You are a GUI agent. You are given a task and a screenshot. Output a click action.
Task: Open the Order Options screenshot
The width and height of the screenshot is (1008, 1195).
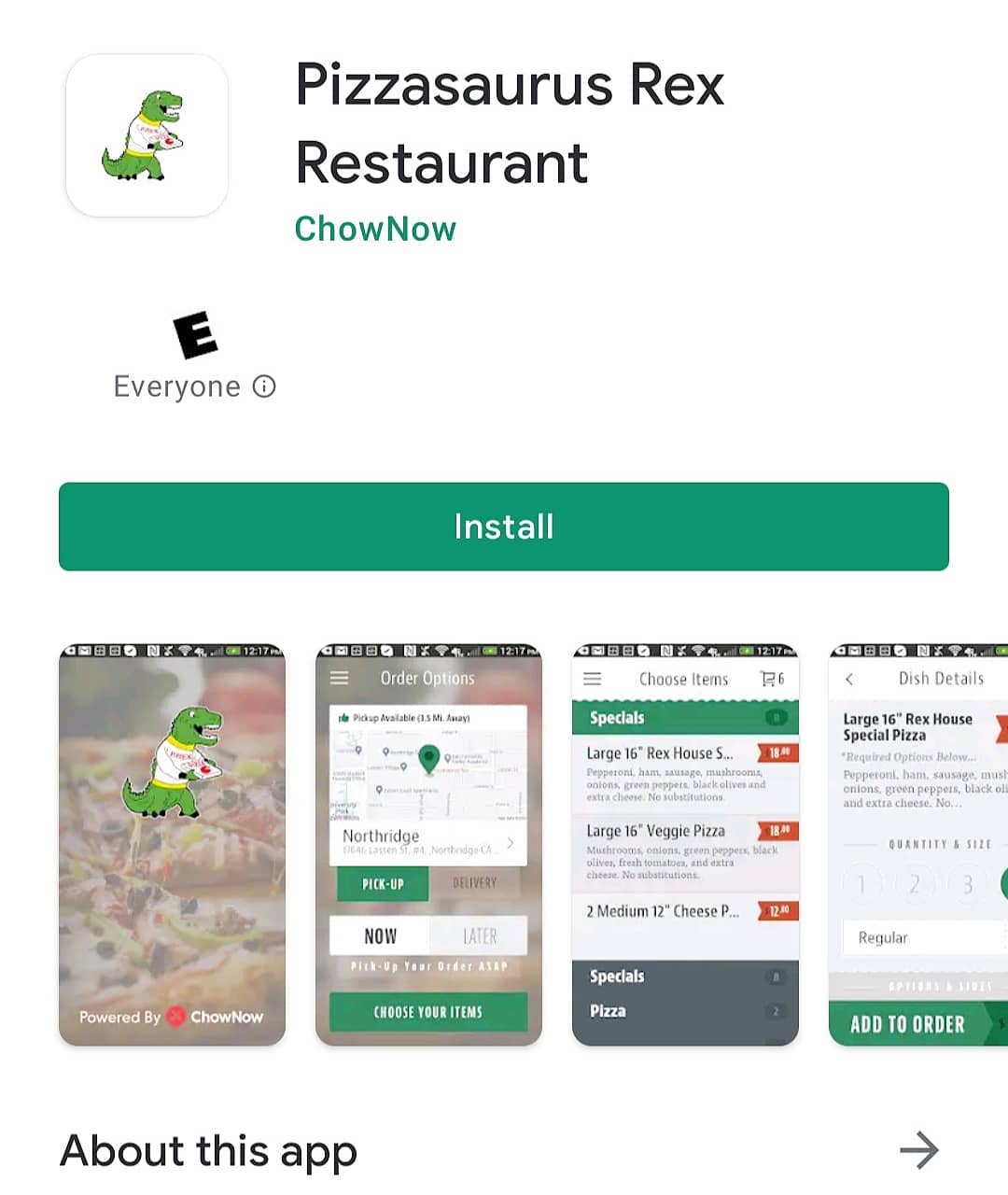coord(428,845)
